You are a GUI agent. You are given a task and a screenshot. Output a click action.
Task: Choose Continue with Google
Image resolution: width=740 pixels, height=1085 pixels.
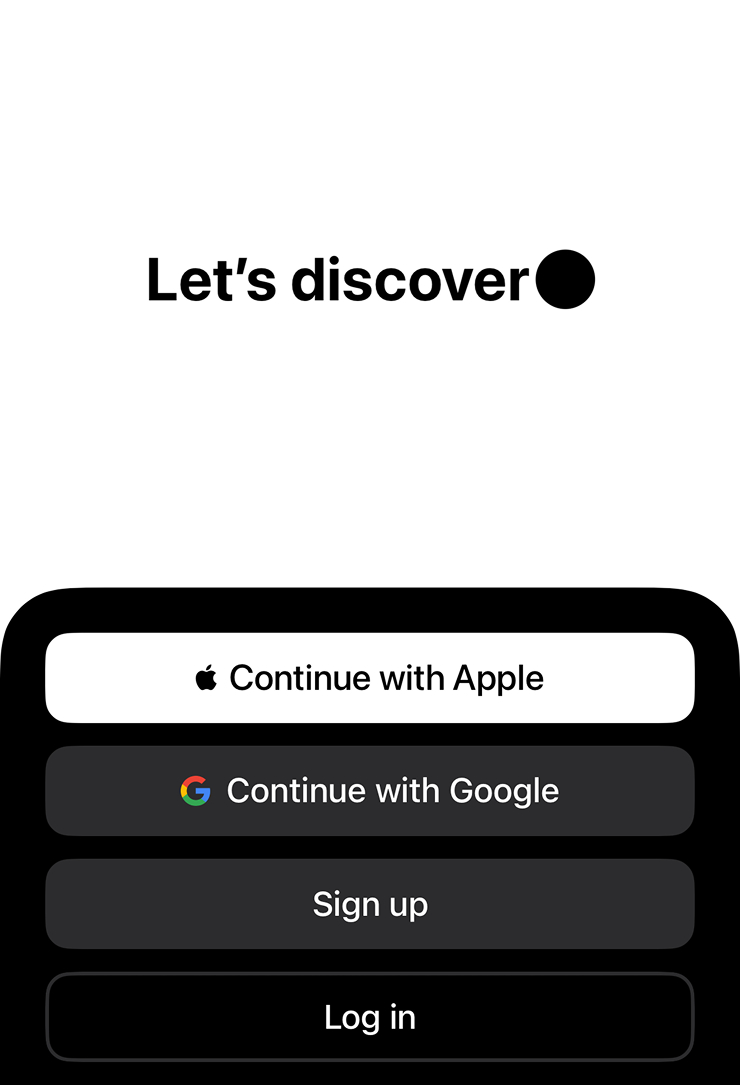370,791
